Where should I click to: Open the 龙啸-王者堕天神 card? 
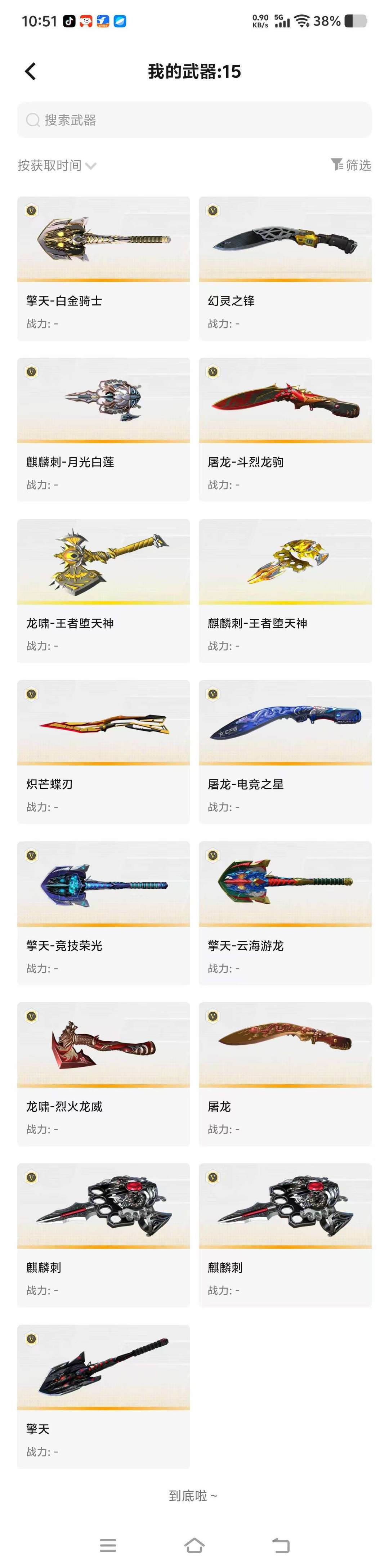(x=103, y=591)
